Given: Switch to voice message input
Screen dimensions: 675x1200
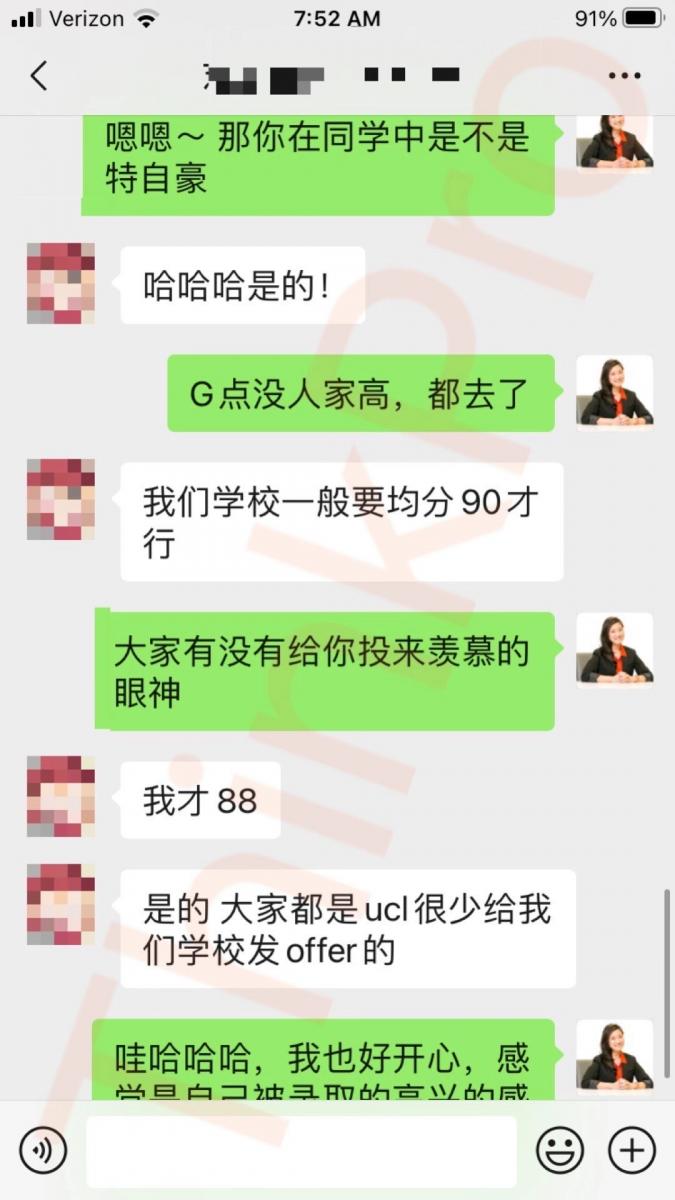Looking at the screenshot, I should pyautogui.click(x=43, y=1152).
